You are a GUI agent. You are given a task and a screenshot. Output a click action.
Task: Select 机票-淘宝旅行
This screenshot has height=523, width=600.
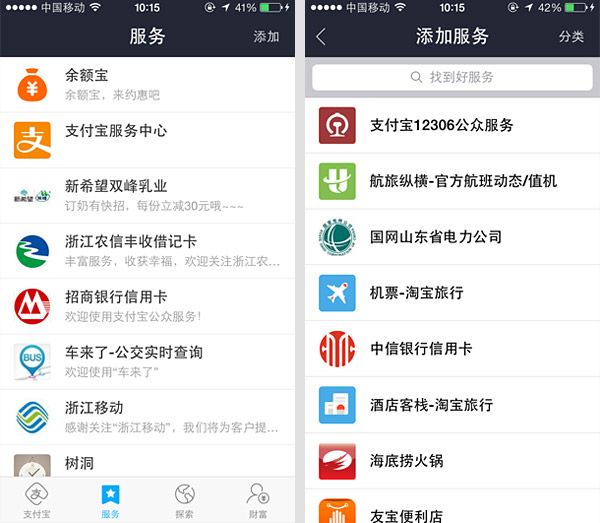(x=452, y=293)
